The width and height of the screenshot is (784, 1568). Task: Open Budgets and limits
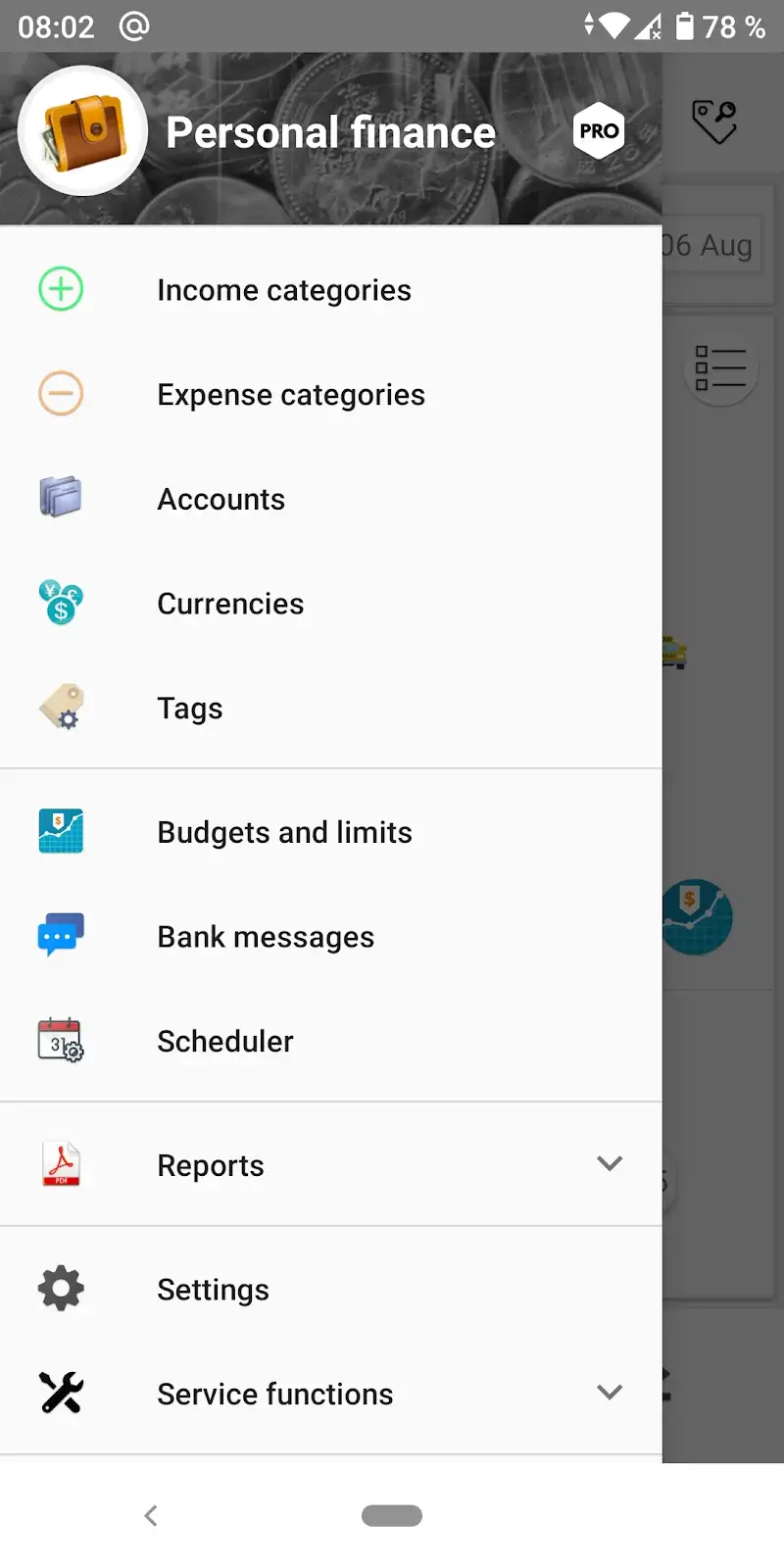click(x=284, y=833)
